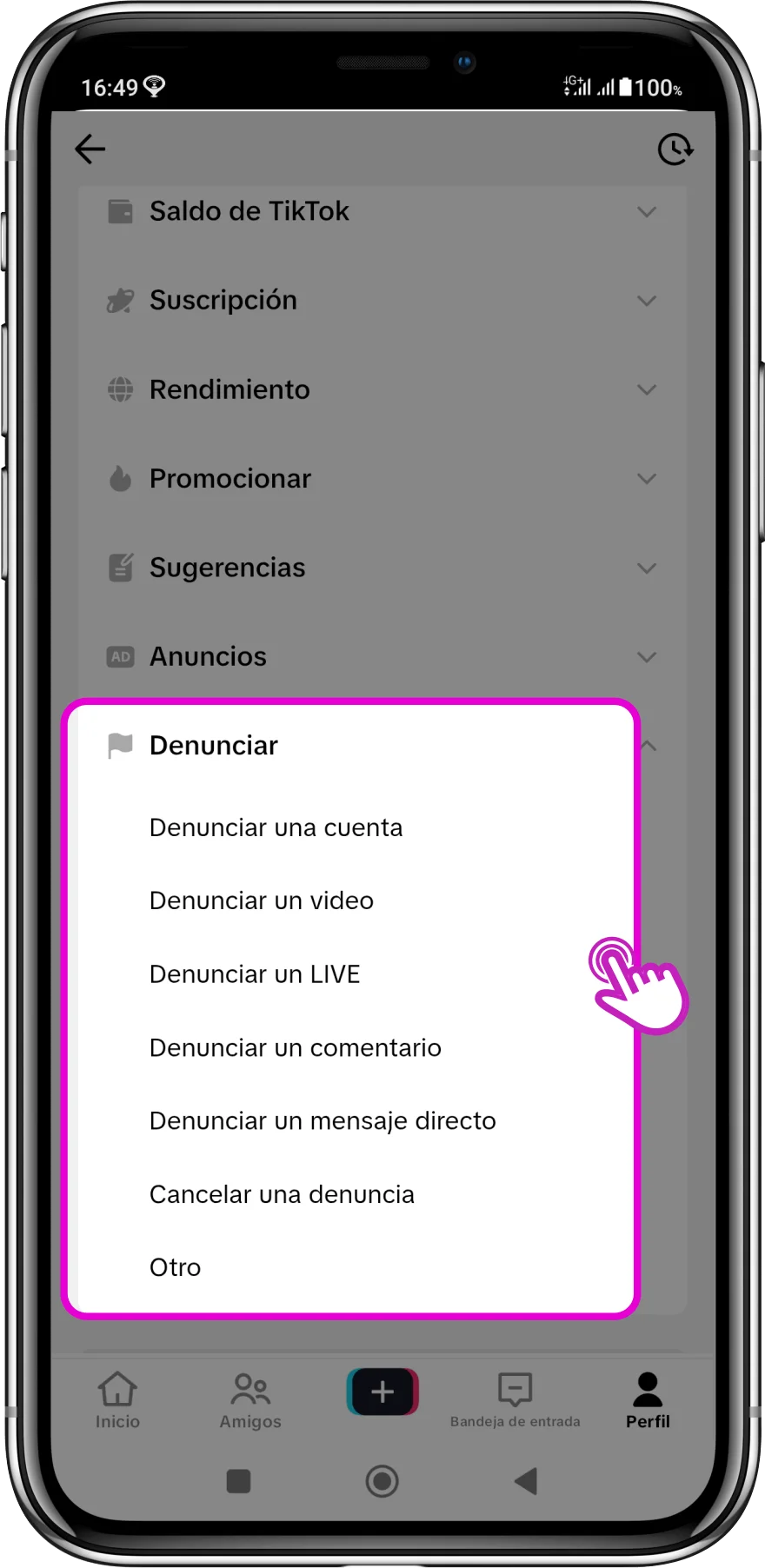Viewport: 765px width, 1568px height.
Task: Expand the Anuncios section
Action: click(x=382, y=657)
